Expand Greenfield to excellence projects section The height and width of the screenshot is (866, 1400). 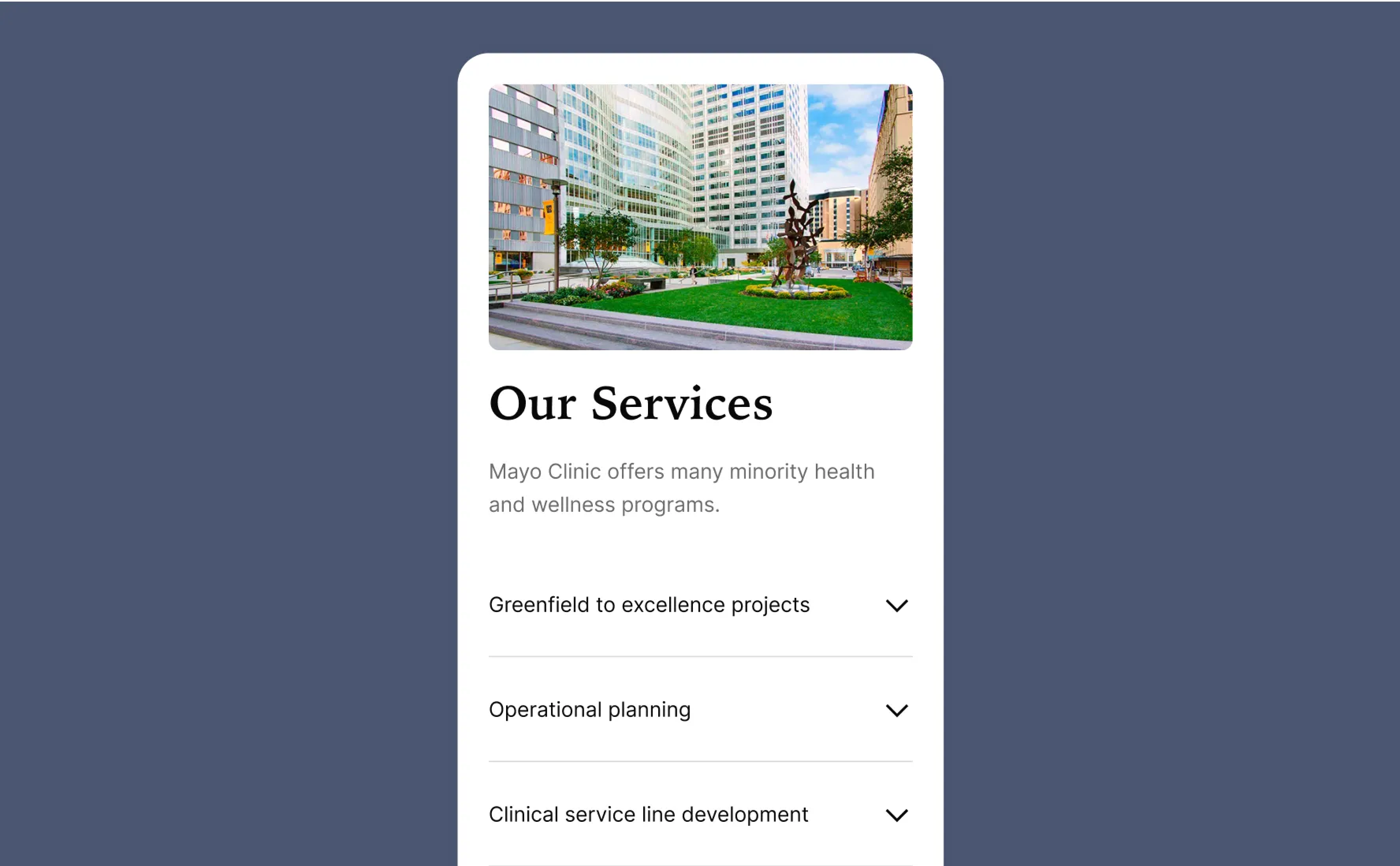[896, 605]
